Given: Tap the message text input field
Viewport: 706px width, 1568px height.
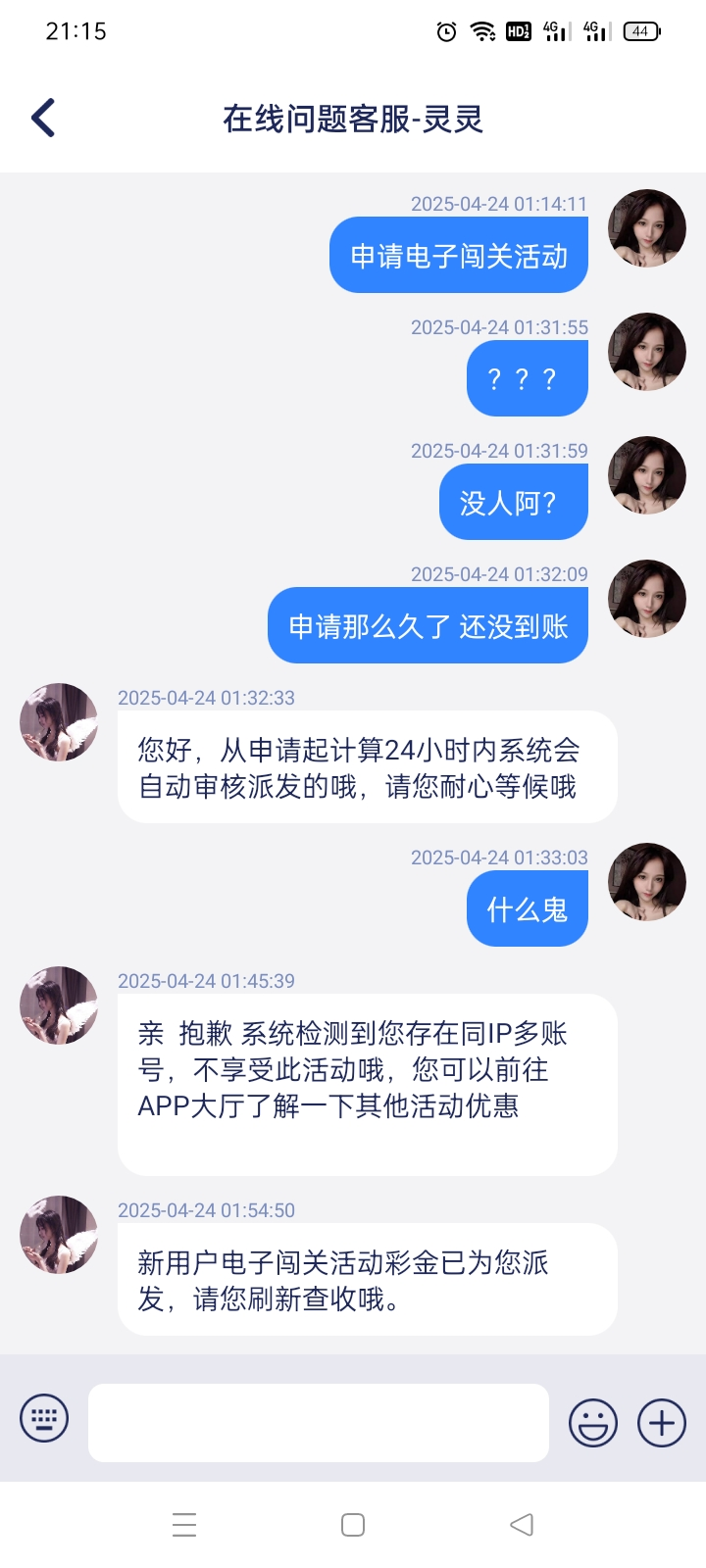Looking at the screenshot, I should click(318, 1422).
